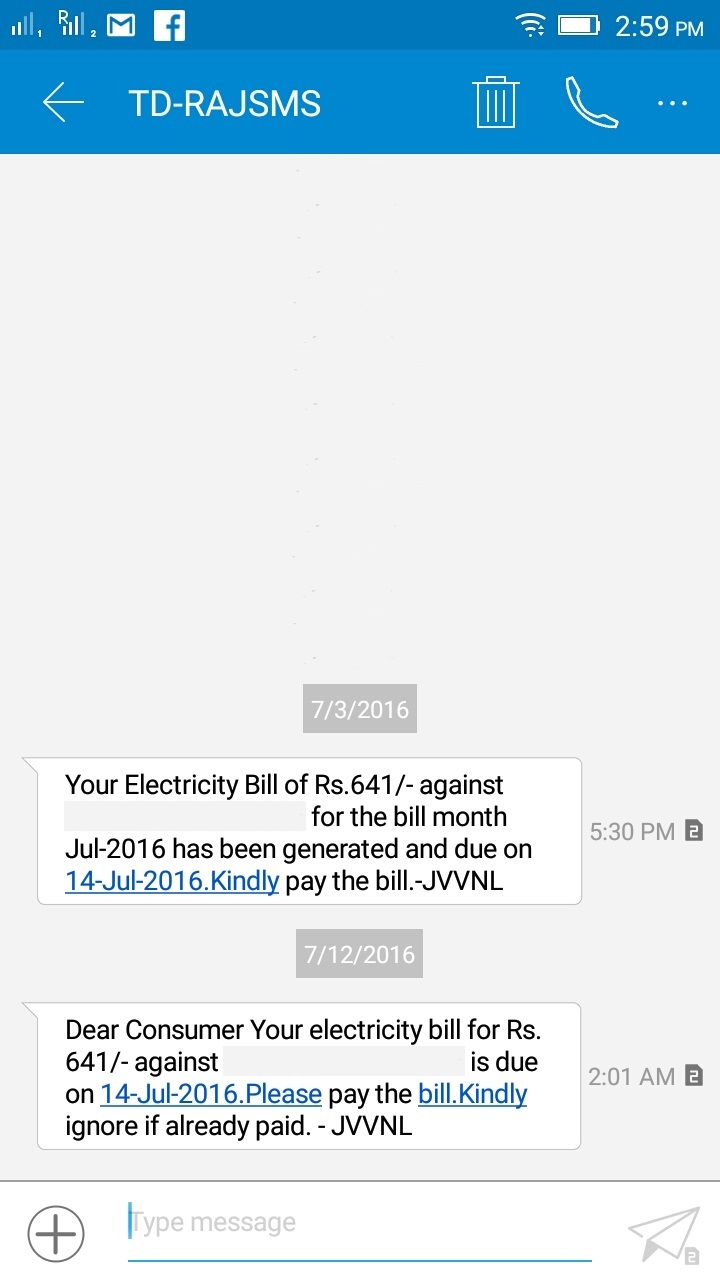Call TD-RAJSMS using the phone icon

pos(591,103)
